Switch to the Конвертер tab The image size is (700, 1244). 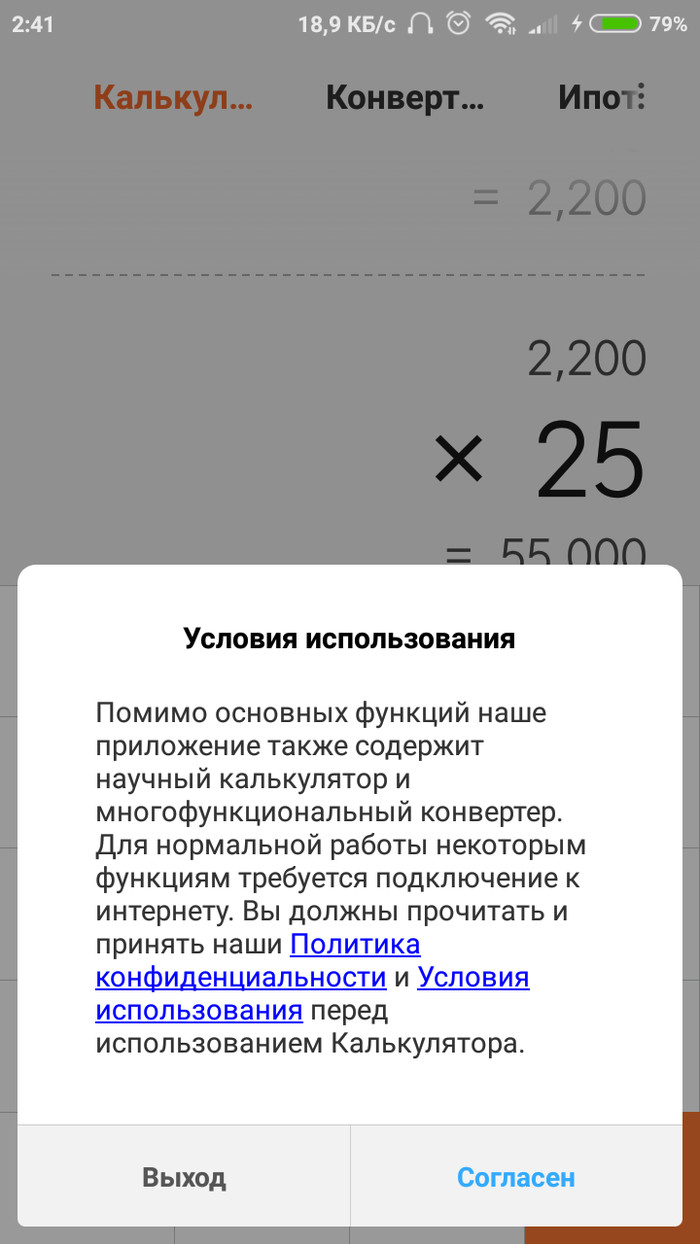(x=405, y=98)
